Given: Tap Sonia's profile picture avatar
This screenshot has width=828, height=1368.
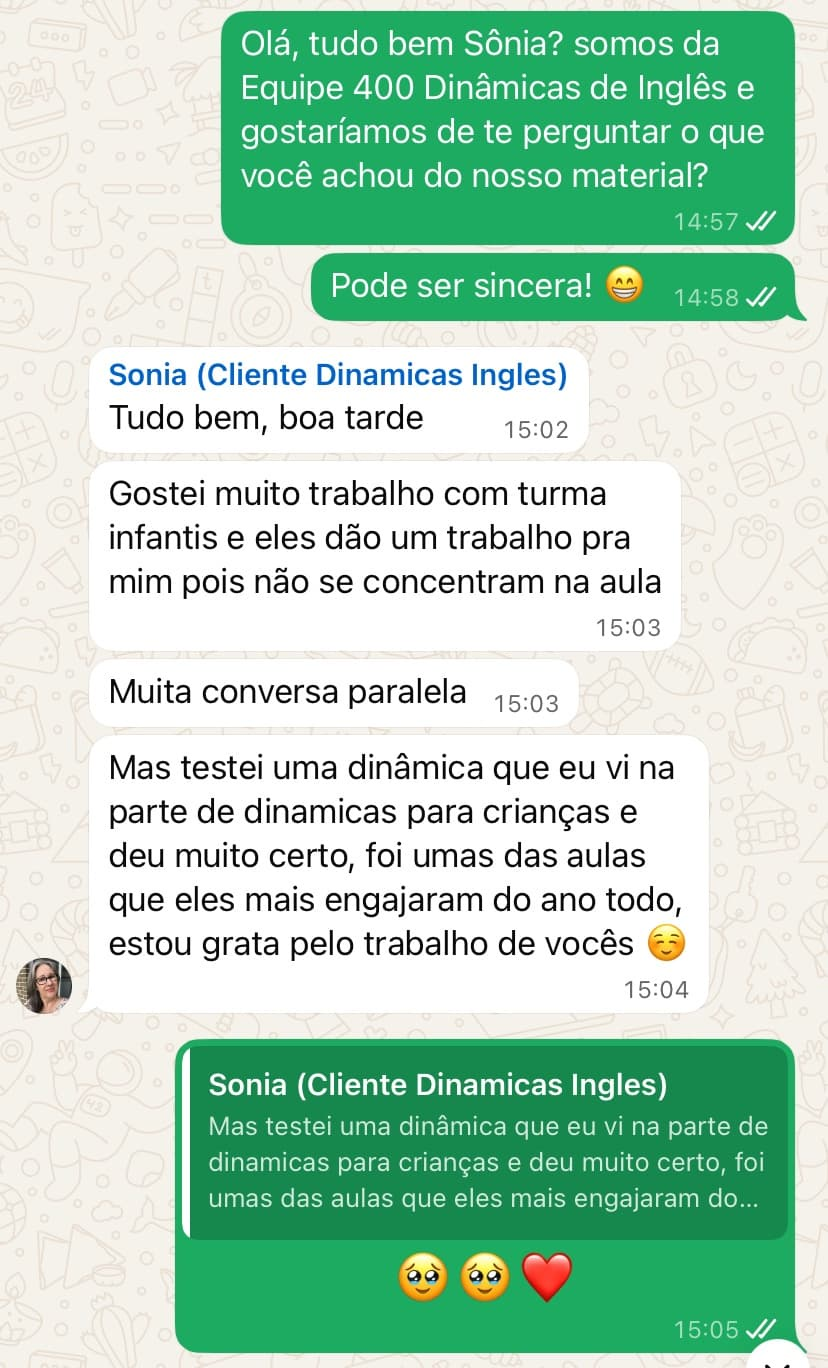Looking at the screenshot, I should 45,985.
